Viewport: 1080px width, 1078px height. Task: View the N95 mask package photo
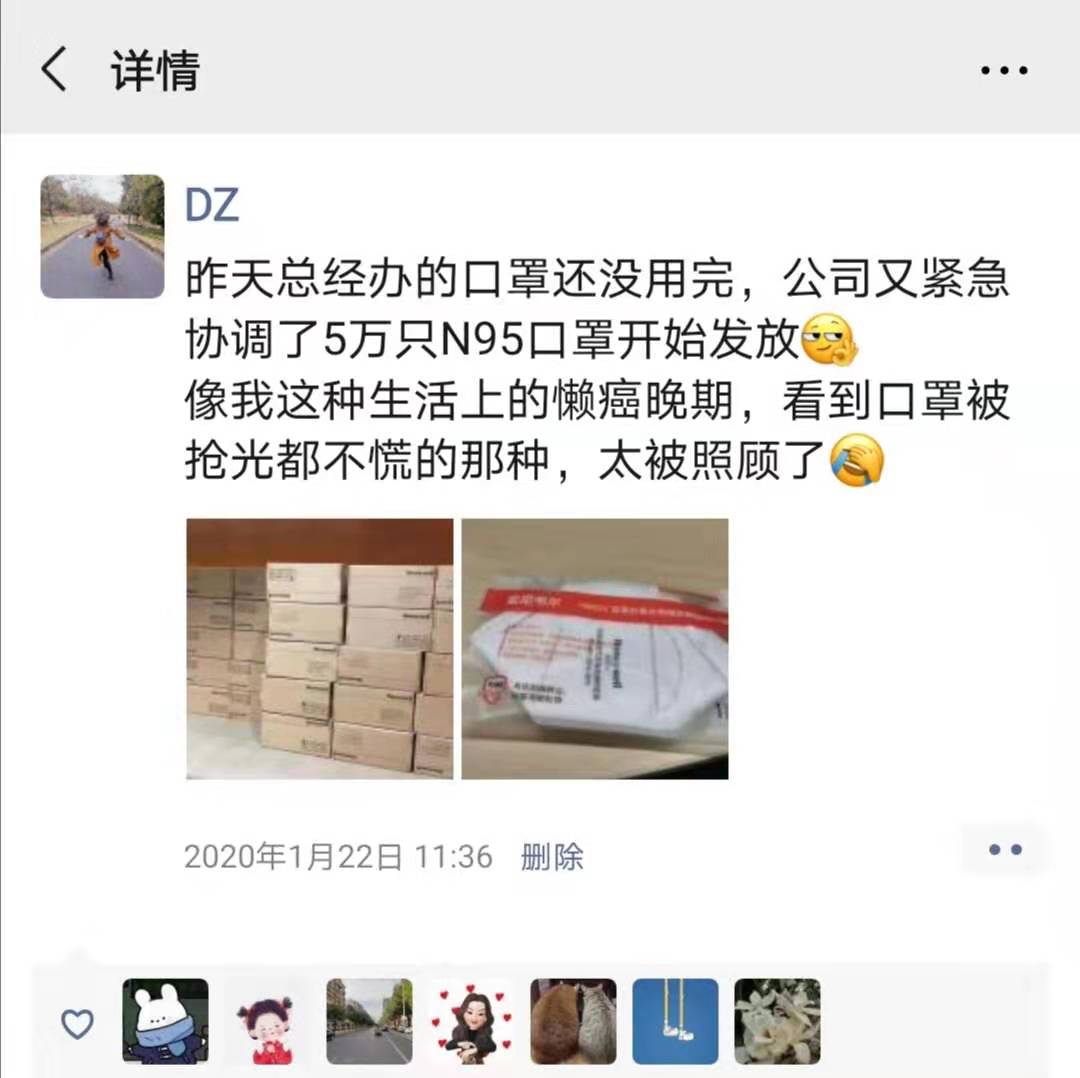[594, 648]
